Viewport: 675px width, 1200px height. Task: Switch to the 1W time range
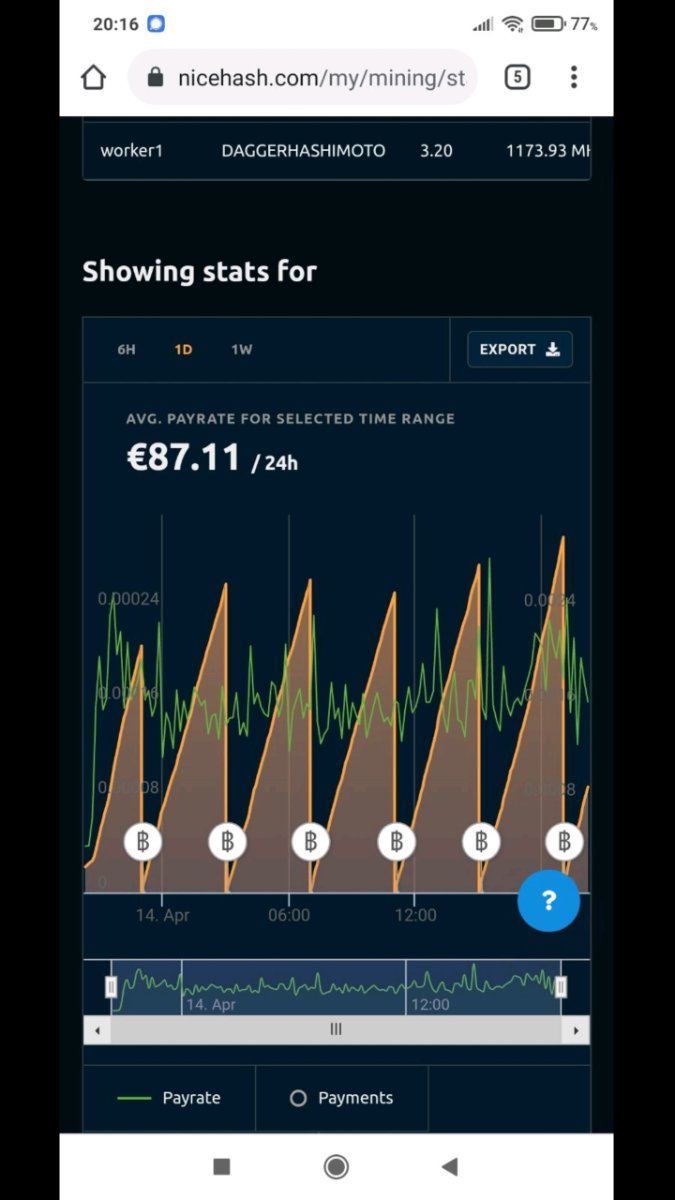pos(241,350)
